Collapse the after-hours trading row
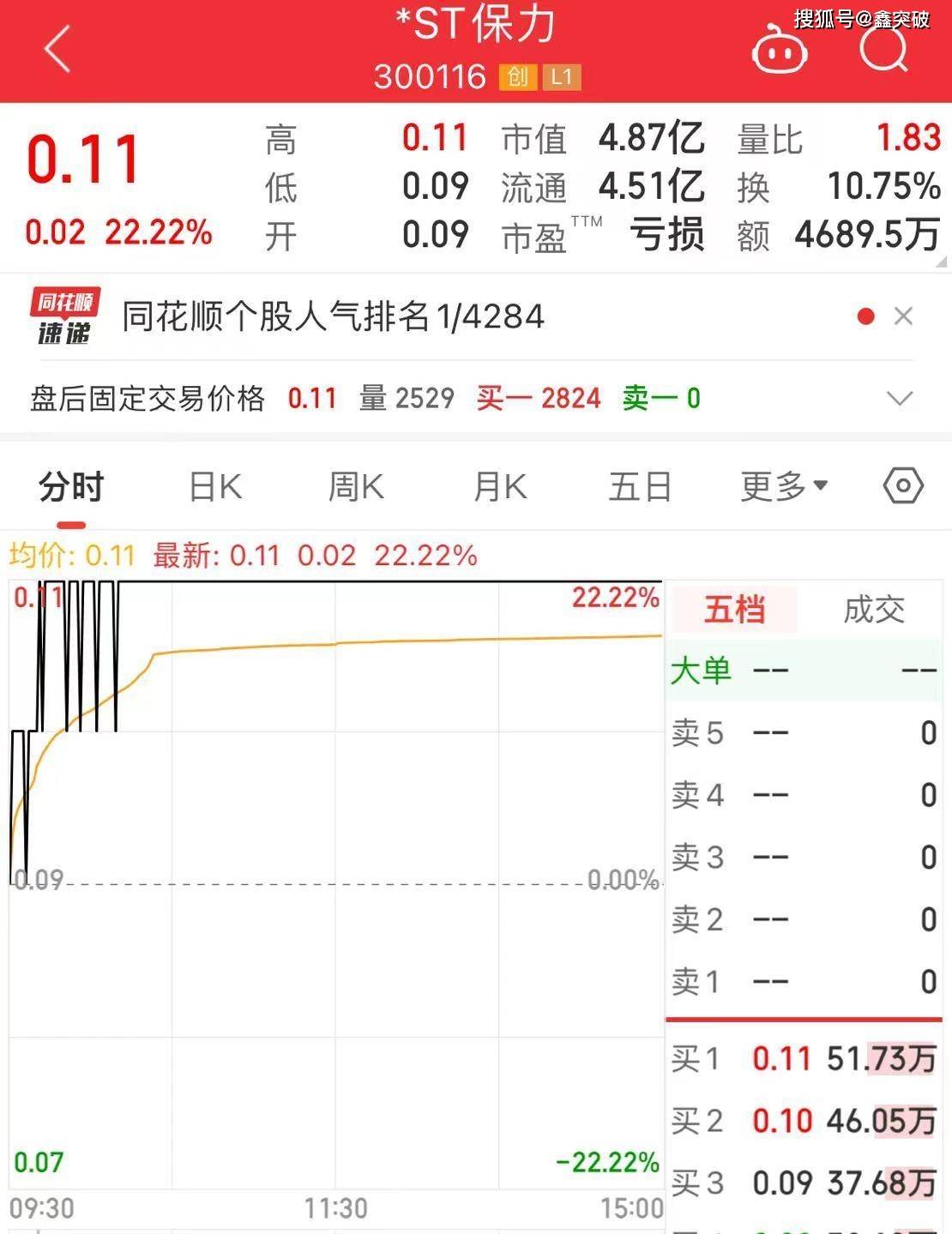 [x=899, y=398]
